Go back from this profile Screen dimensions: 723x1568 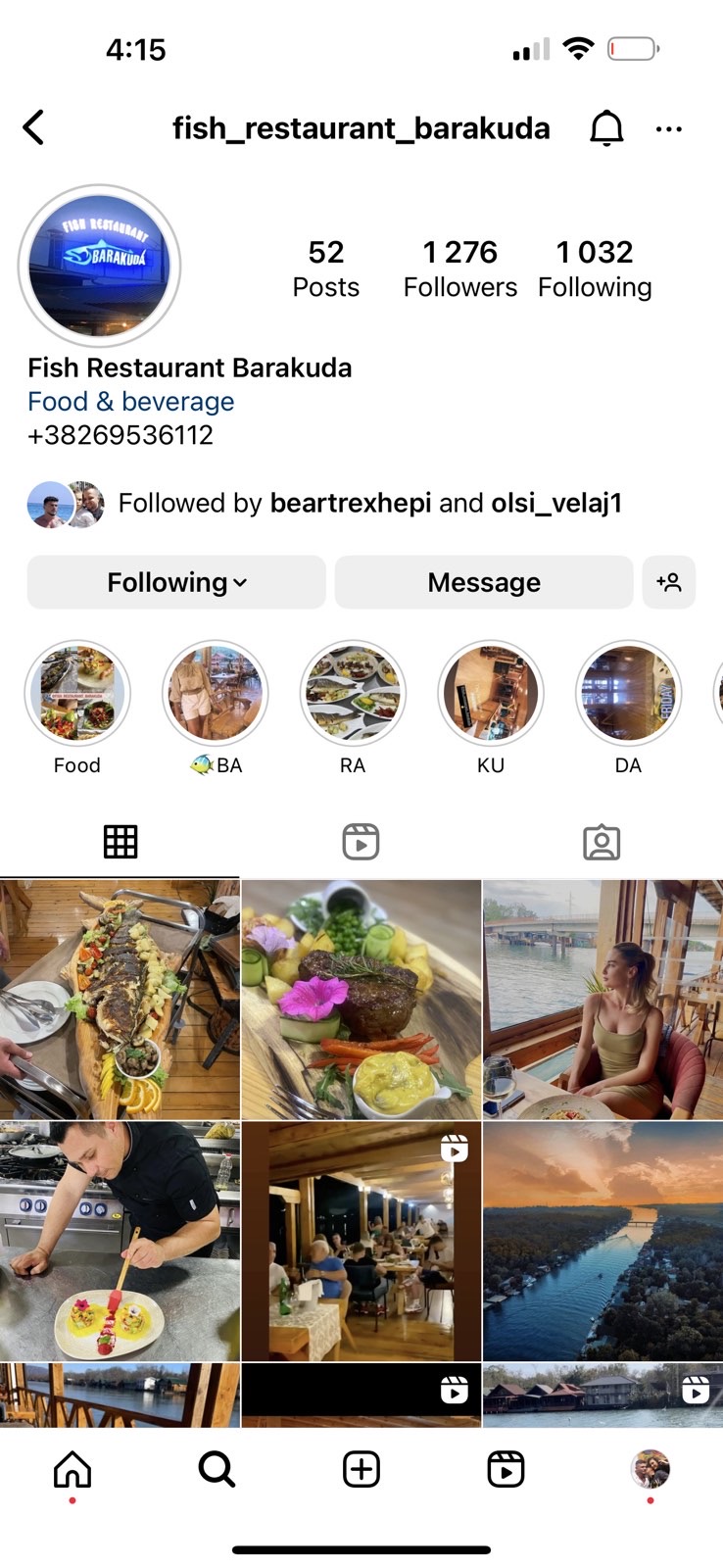(34, 127)
